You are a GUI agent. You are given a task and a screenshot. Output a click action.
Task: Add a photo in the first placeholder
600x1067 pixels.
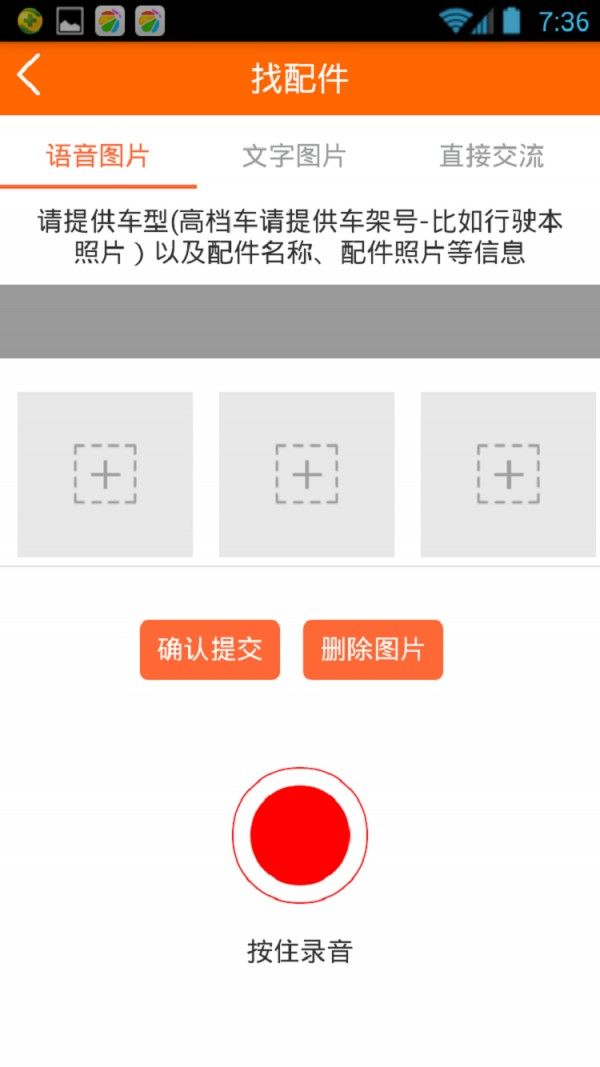[x=105, y=474]
